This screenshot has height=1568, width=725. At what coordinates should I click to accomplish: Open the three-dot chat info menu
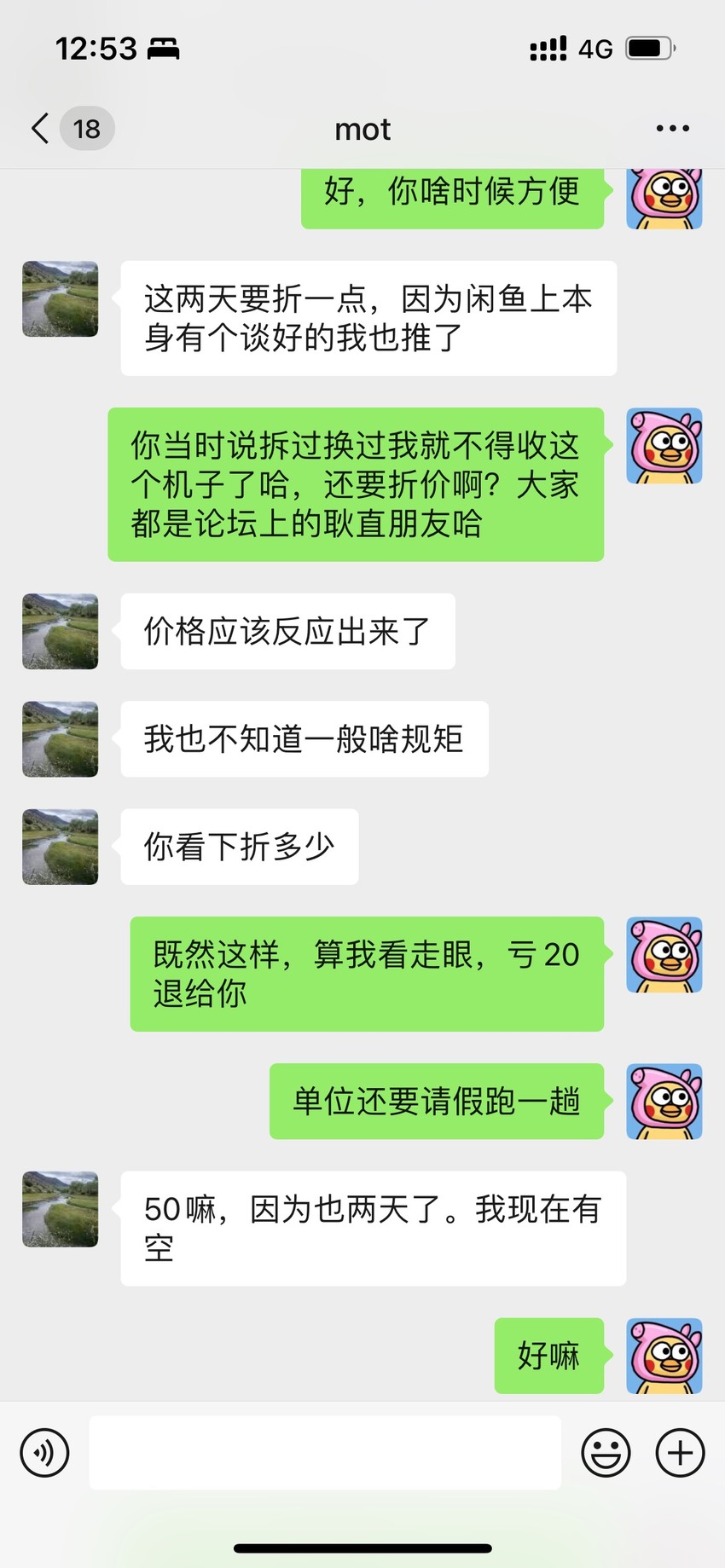click(x=672, y=129)
